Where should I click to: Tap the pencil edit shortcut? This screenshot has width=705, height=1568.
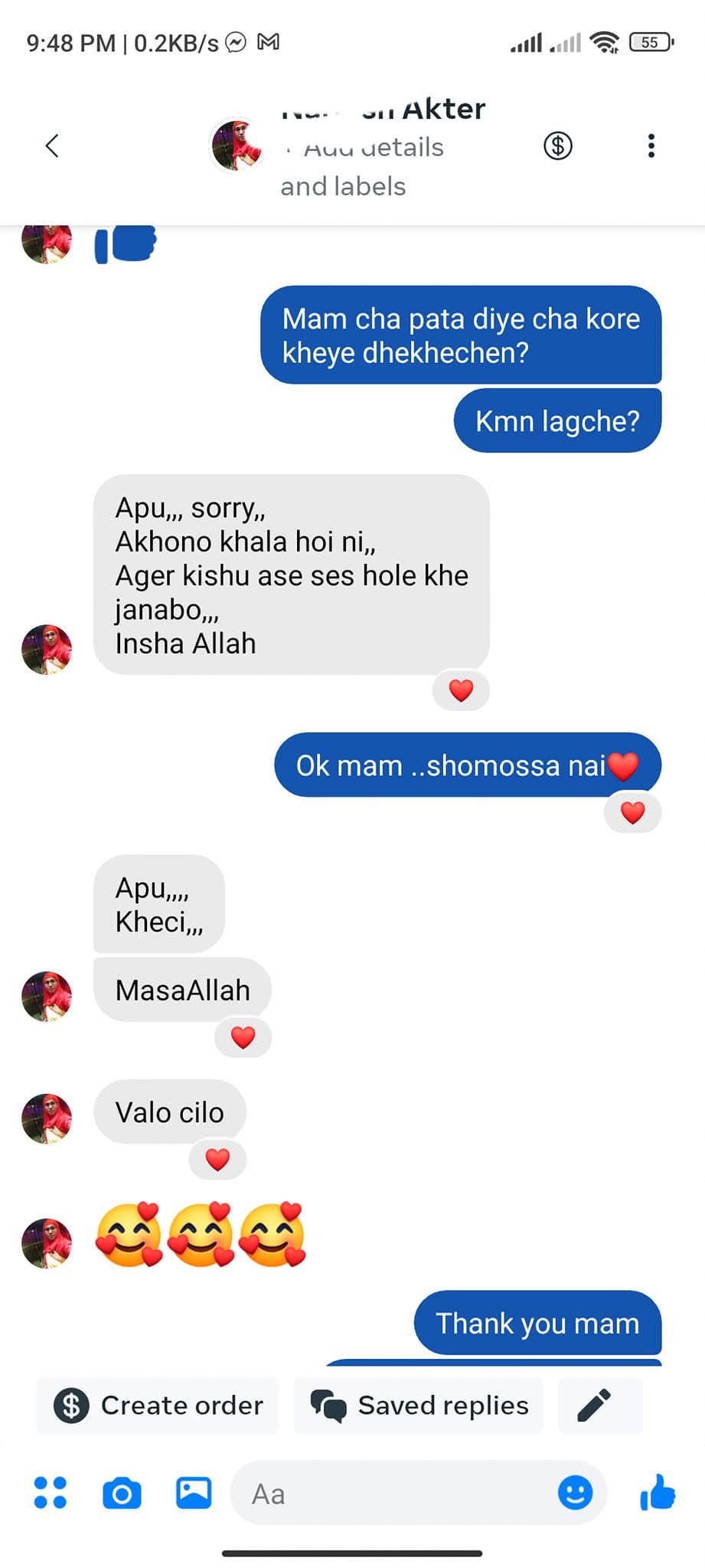pyautogui.click(x=594, y=1406)
